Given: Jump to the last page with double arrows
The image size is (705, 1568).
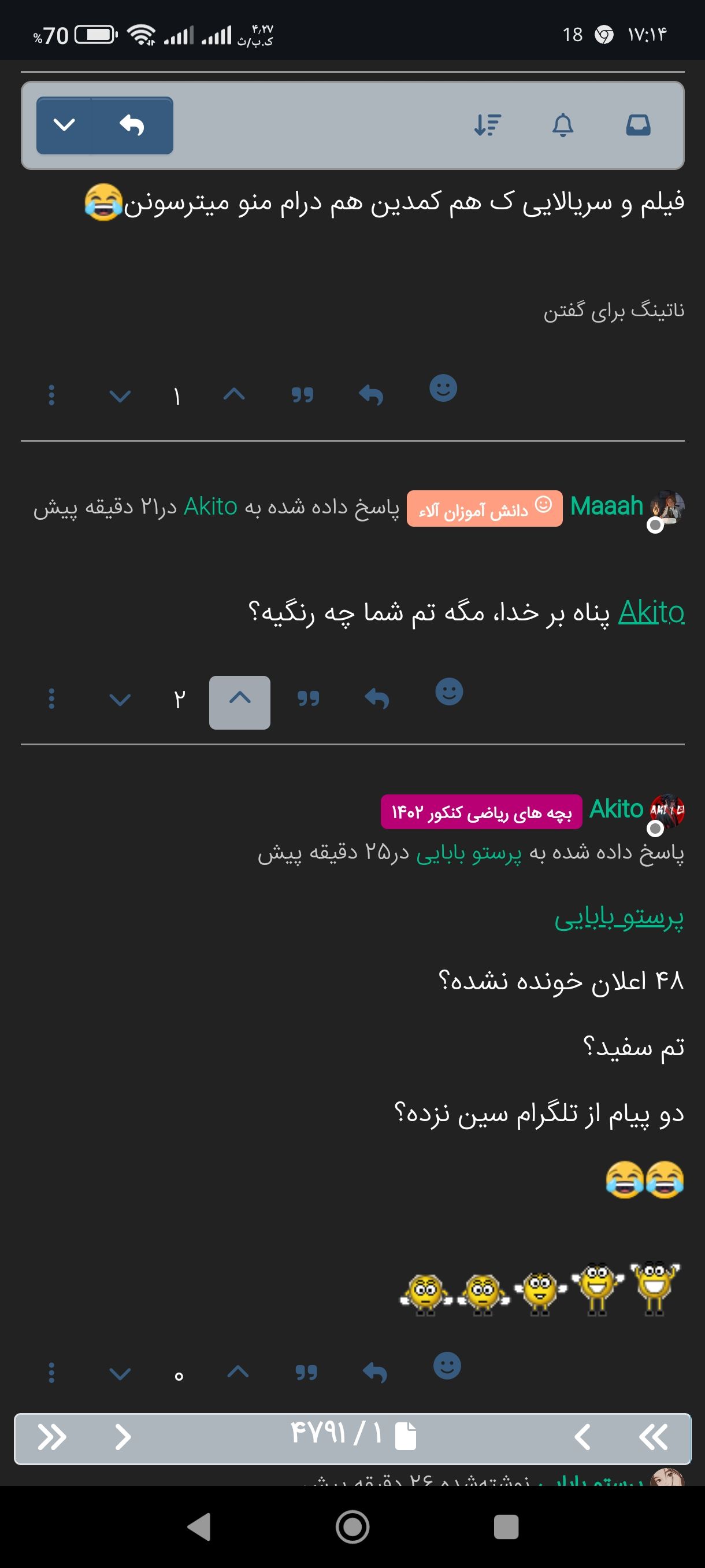Looking at the screenshot, I should [51, 1437].
